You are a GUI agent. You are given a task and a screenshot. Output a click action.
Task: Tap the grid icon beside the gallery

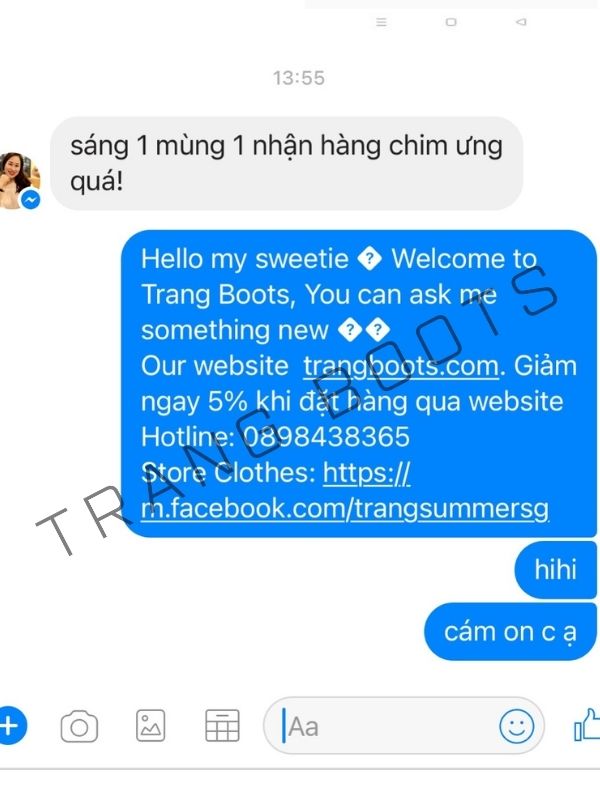point(222,726)
